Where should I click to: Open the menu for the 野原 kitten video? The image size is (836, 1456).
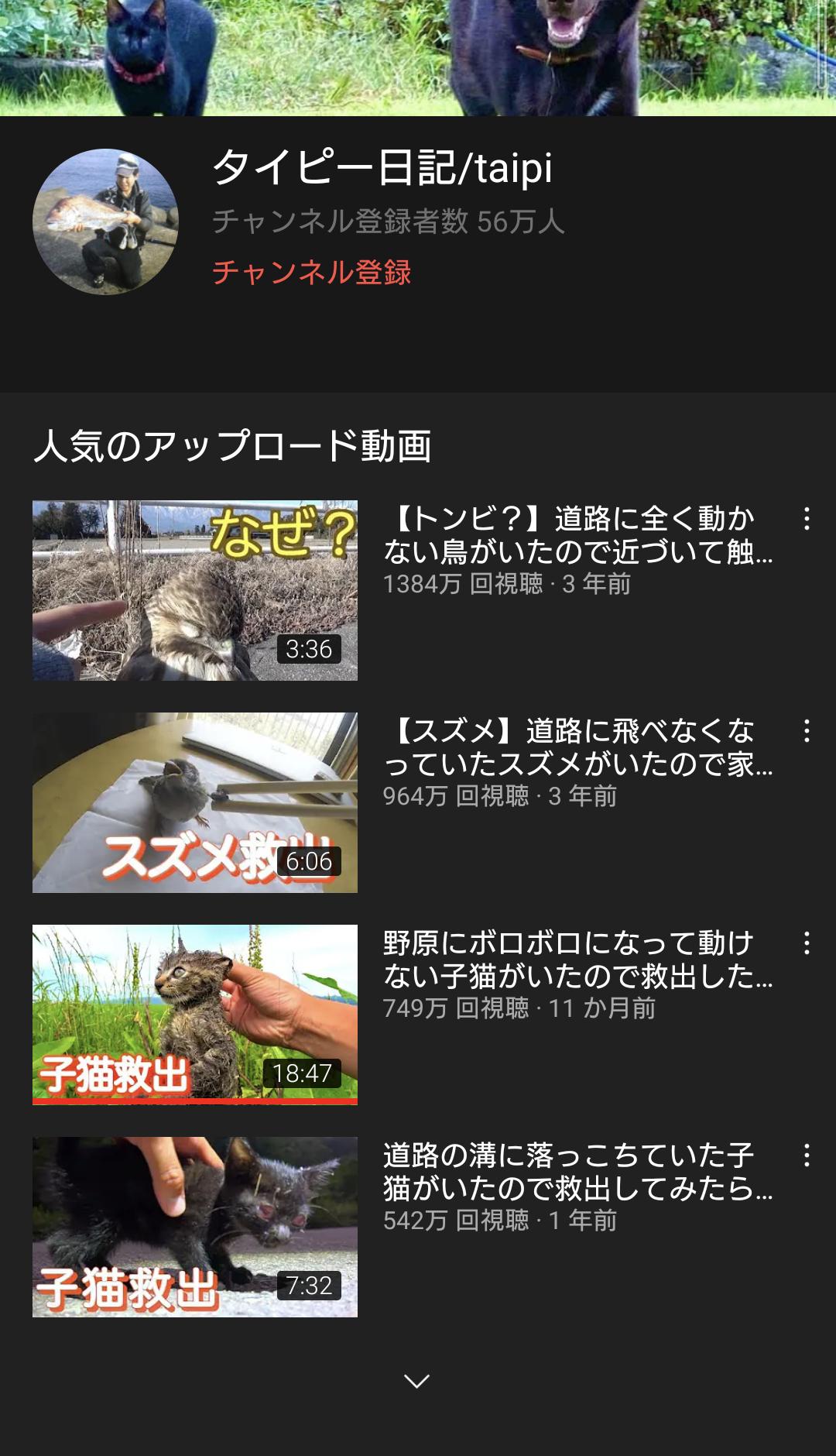pyautogui.click(x=807, y=943)
